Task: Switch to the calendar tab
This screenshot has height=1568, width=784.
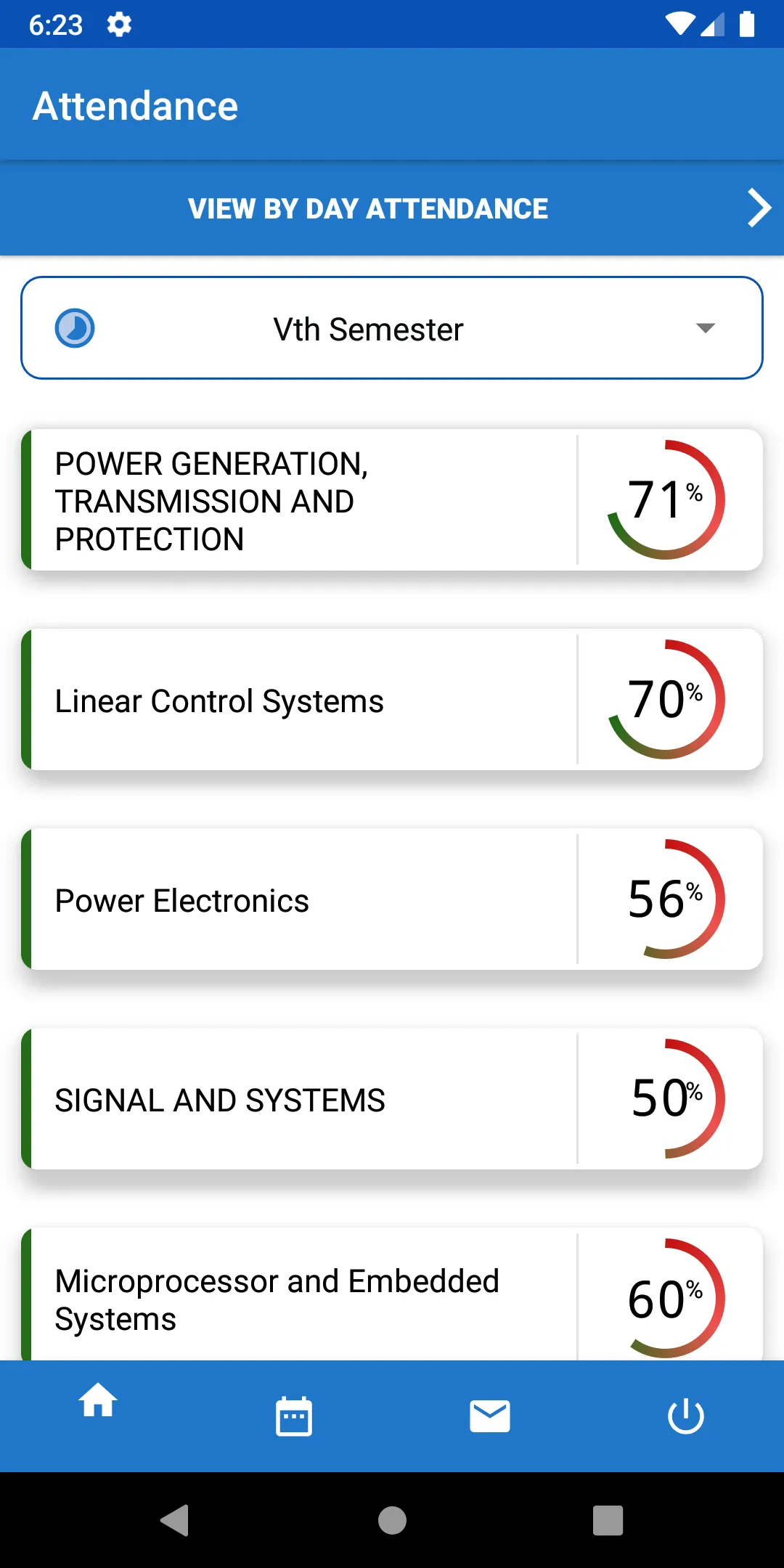Action: (x=294, y=1416)
